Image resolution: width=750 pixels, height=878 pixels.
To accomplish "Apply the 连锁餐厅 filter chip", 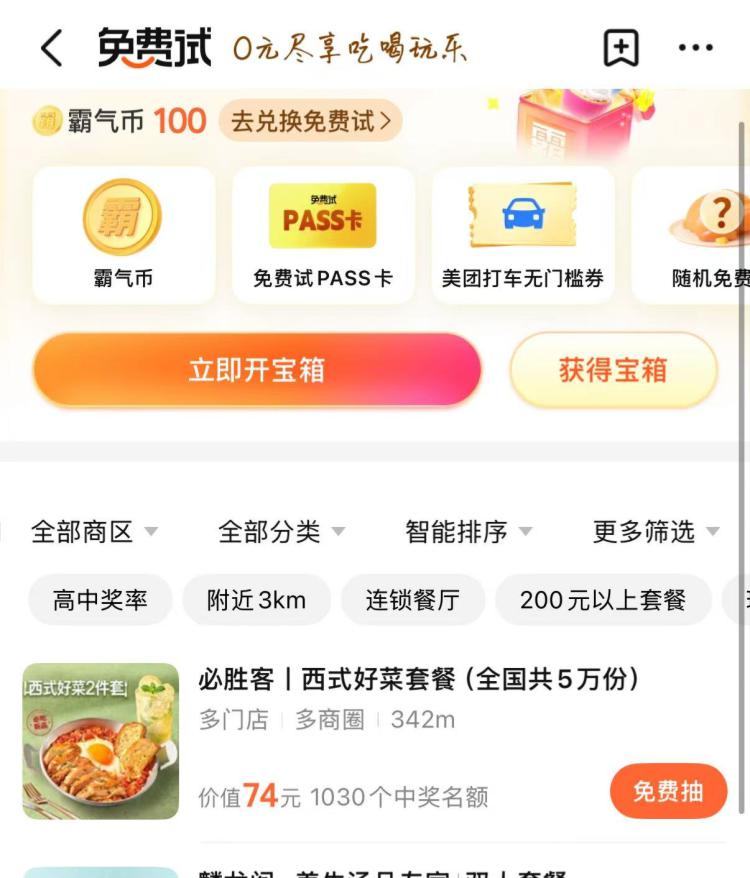I will (413, 600).
